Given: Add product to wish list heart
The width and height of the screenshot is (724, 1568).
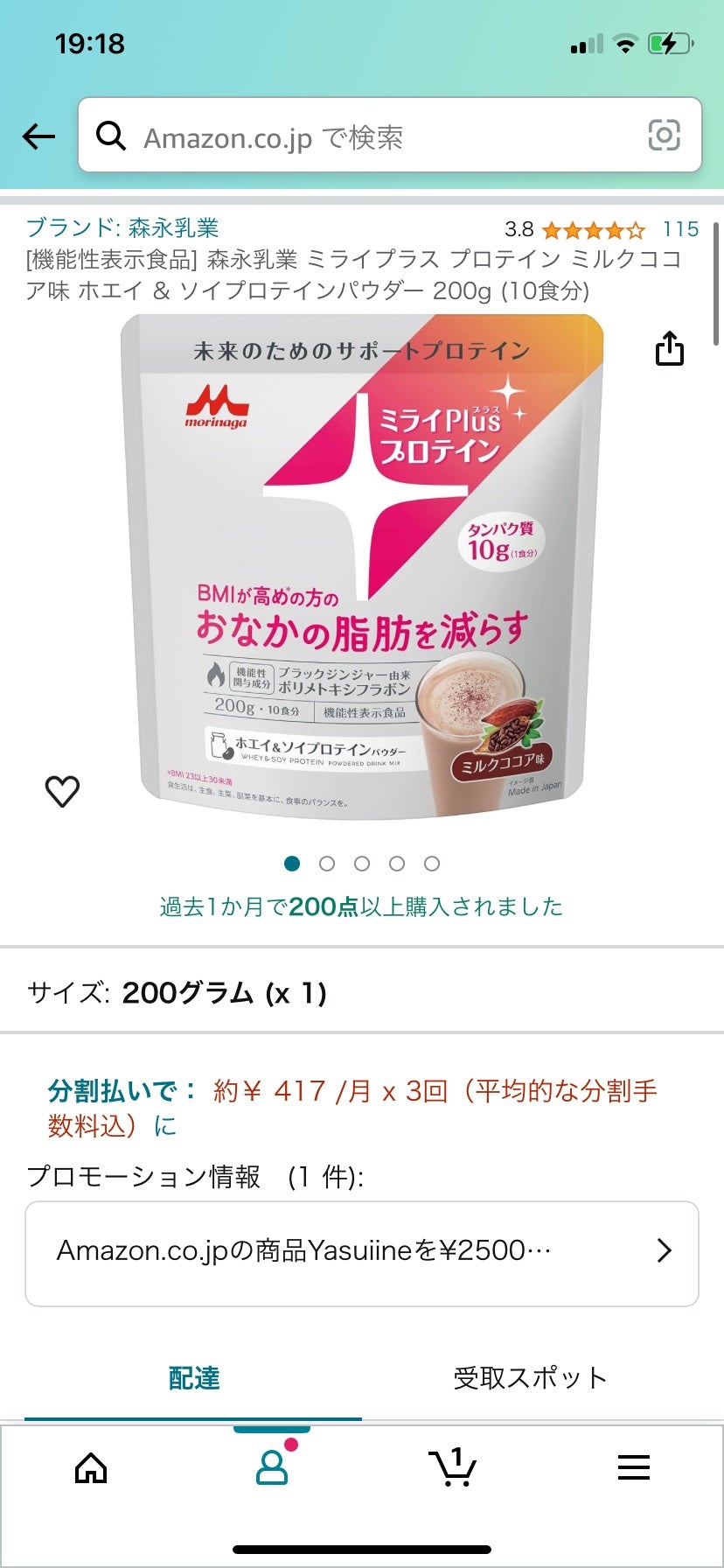Looking at the screenshot, I should tap(62, 791).
